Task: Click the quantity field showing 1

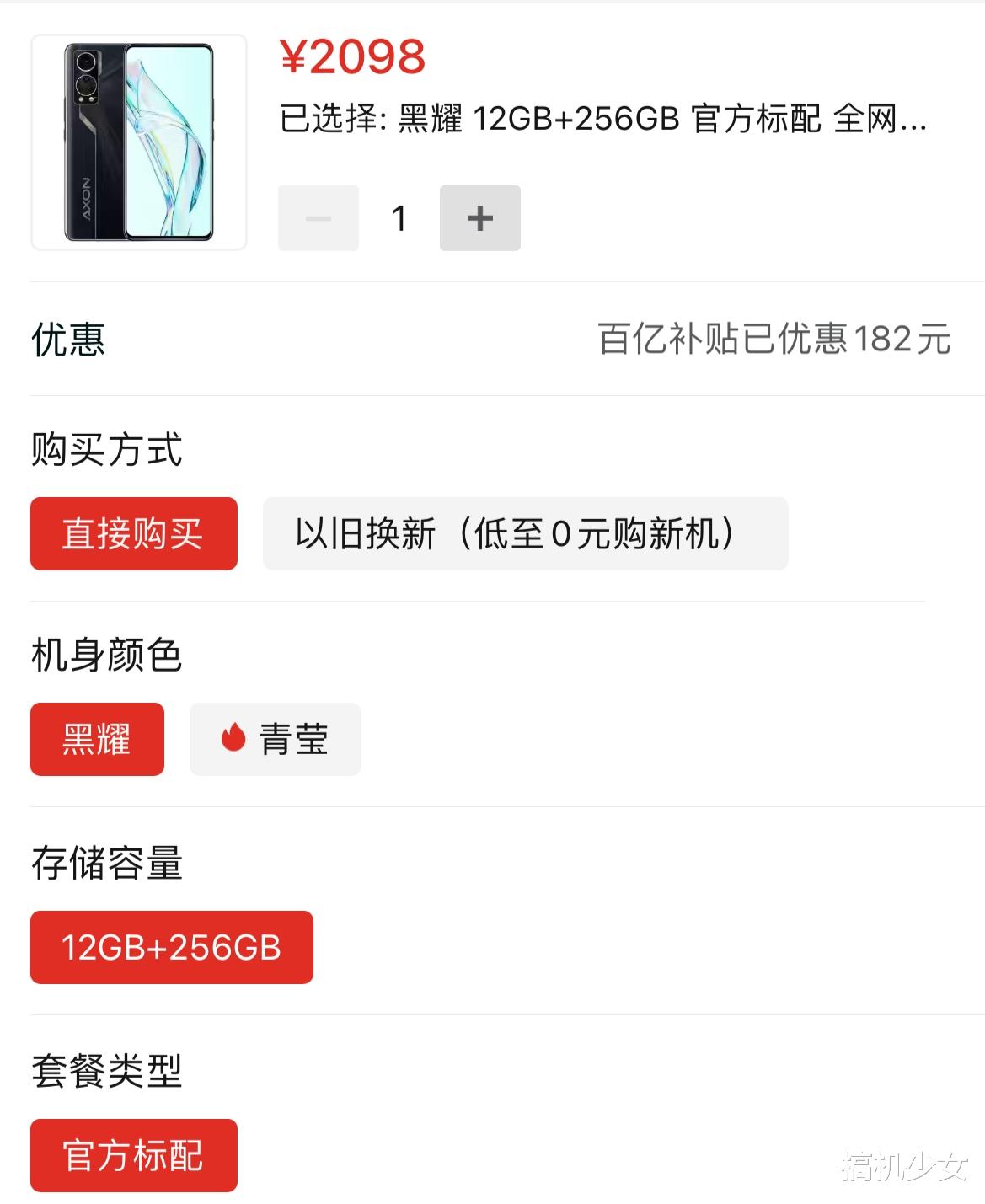Action: pyautogui.click(x=399, y=217)
